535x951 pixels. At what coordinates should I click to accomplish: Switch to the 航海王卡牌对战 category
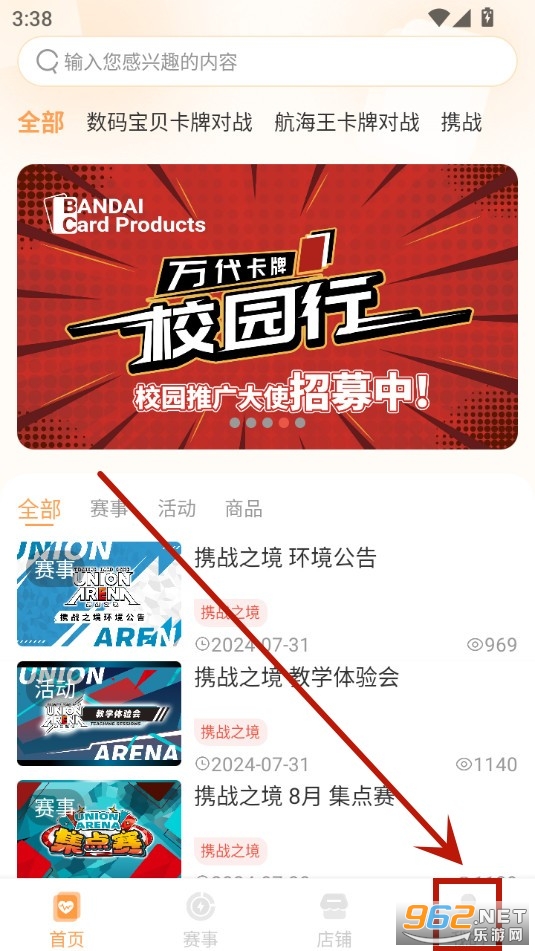(x=346, y=122)
